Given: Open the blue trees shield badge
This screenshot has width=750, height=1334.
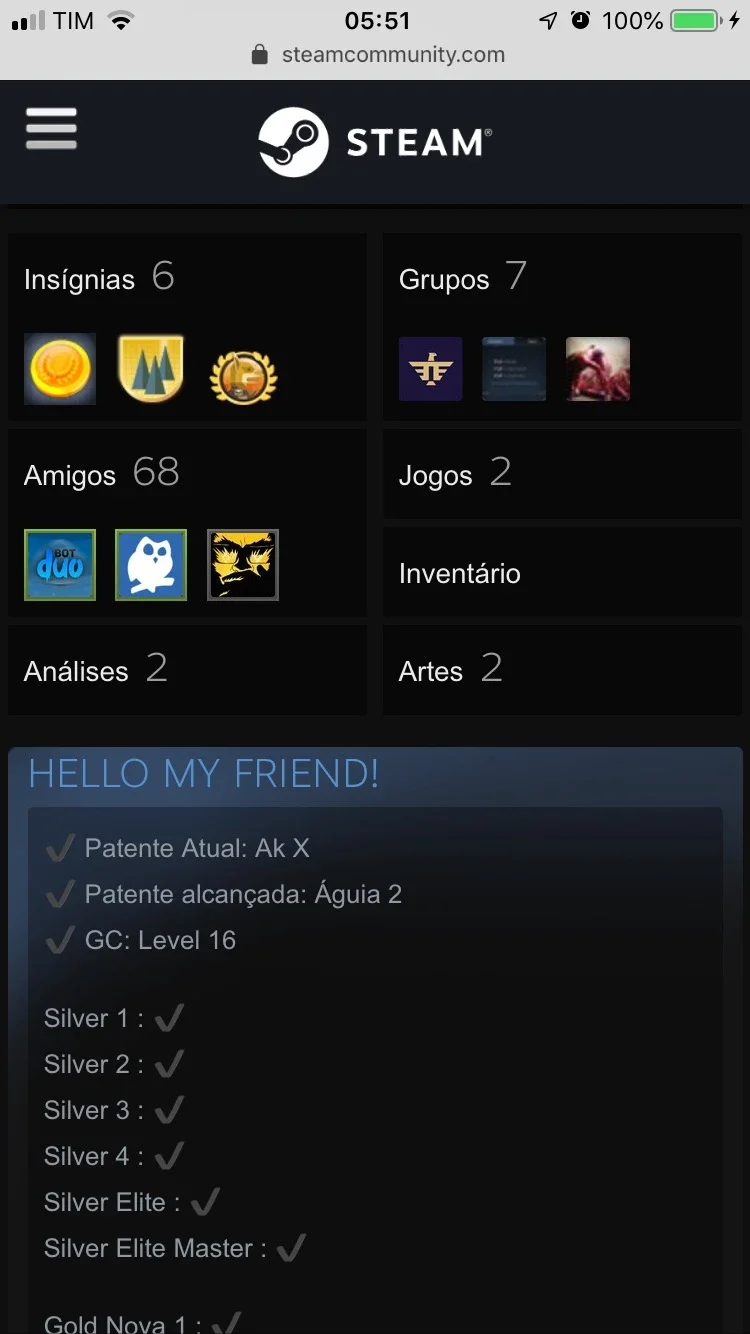Looking at the screenshot, I should tap(151, 369).
